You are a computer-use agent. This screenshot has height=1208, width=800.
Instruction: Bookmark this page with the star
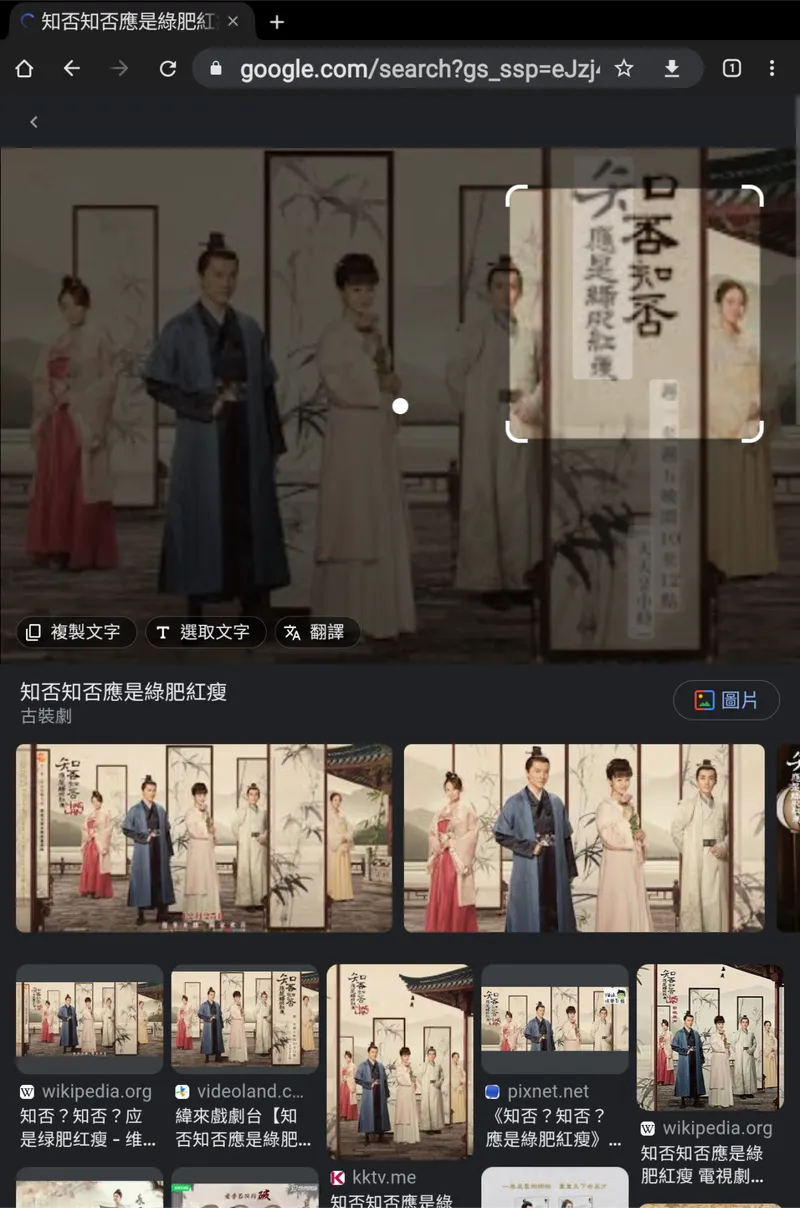624,68
